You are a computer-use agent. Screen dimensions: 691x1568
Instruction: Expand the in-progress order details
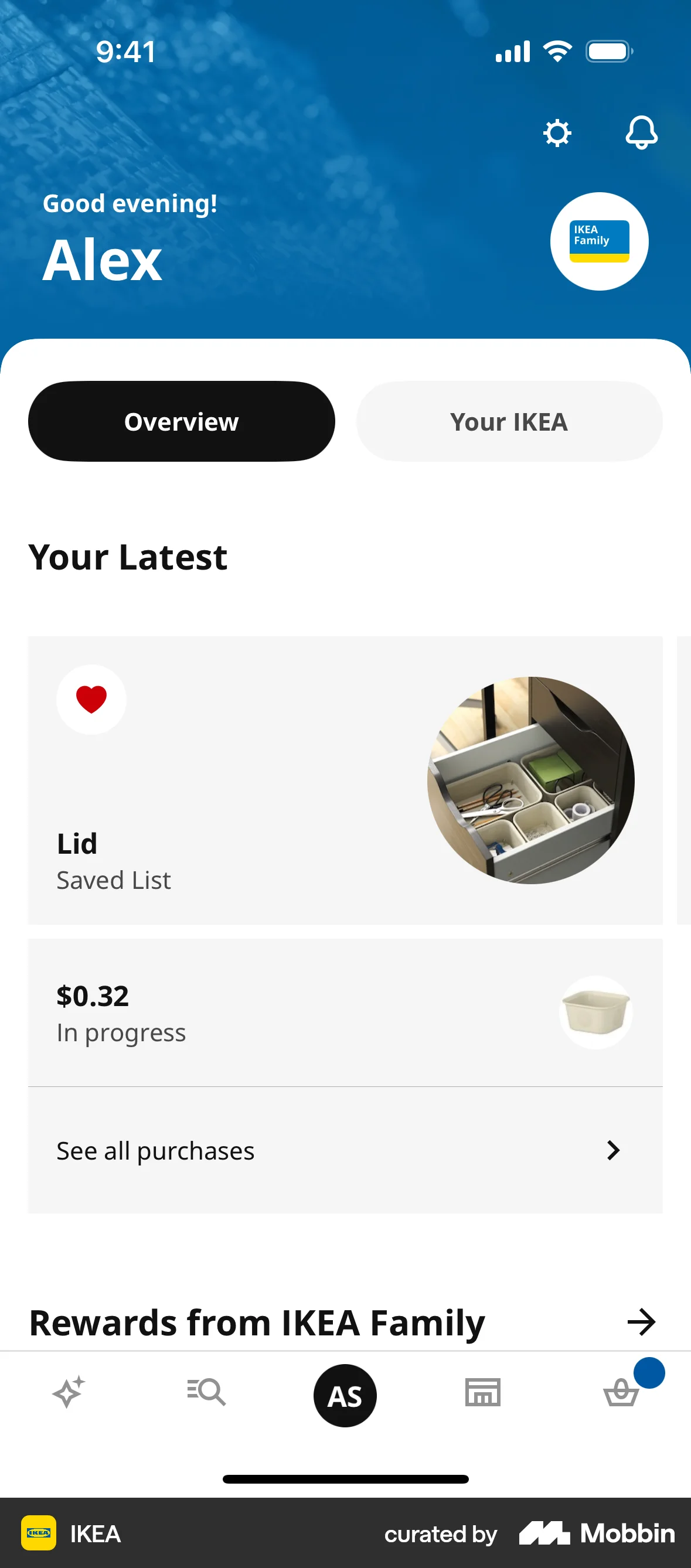345,1013
